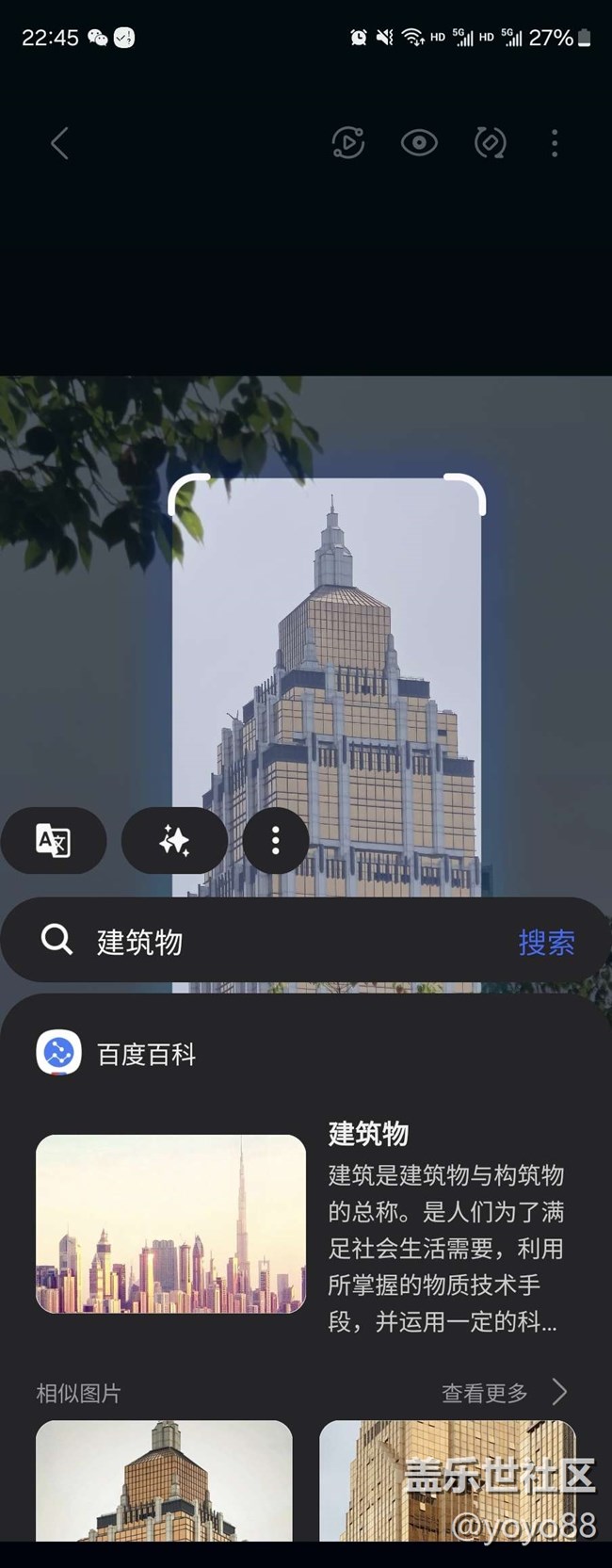
Task: Tap the Bixby Vision eye icon
Action: point(419,143)
